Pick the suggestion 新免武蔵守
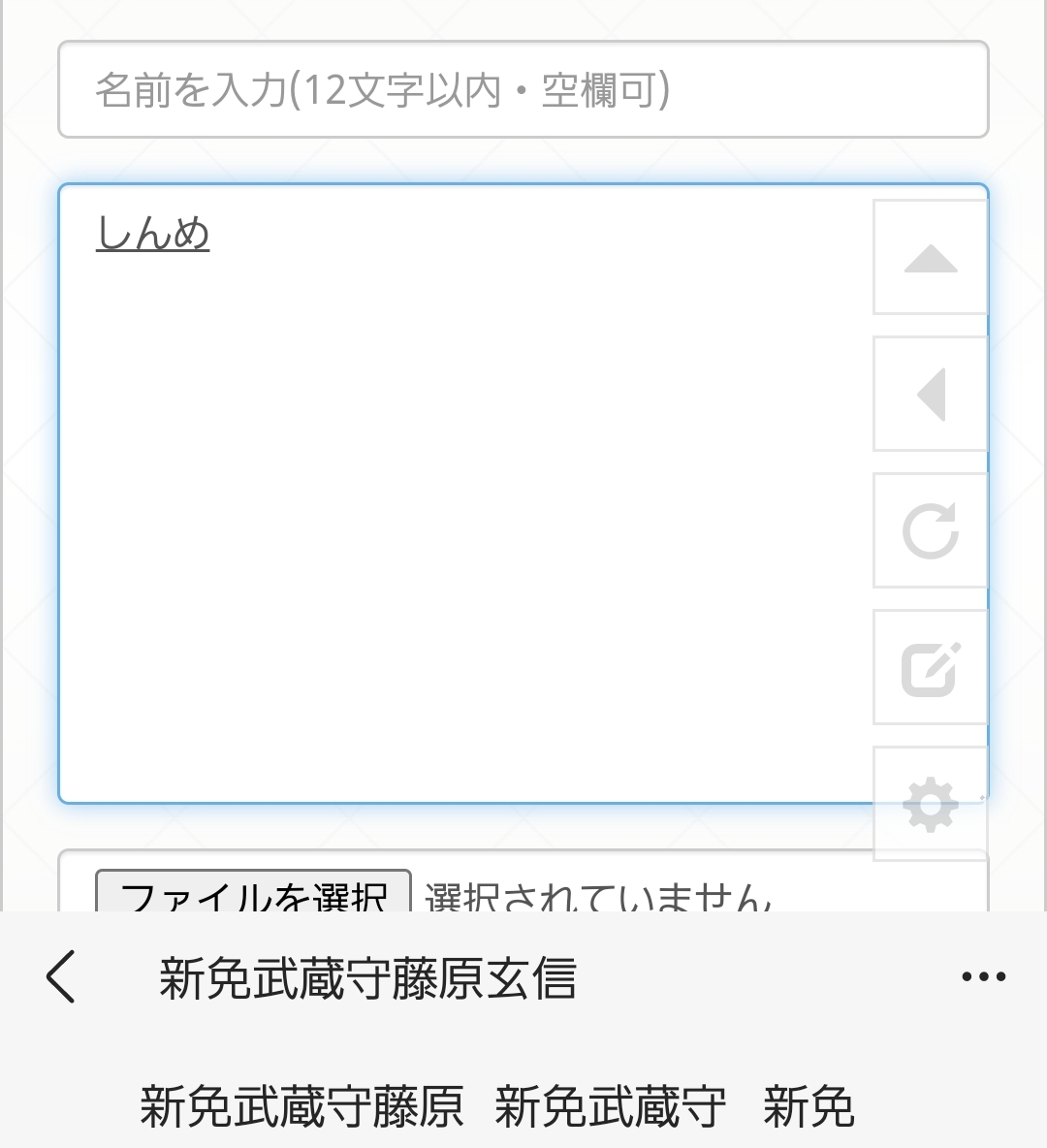The height and width of the screenshot is (1148, 1047). pyautogui.click(x=610, y=1106)
